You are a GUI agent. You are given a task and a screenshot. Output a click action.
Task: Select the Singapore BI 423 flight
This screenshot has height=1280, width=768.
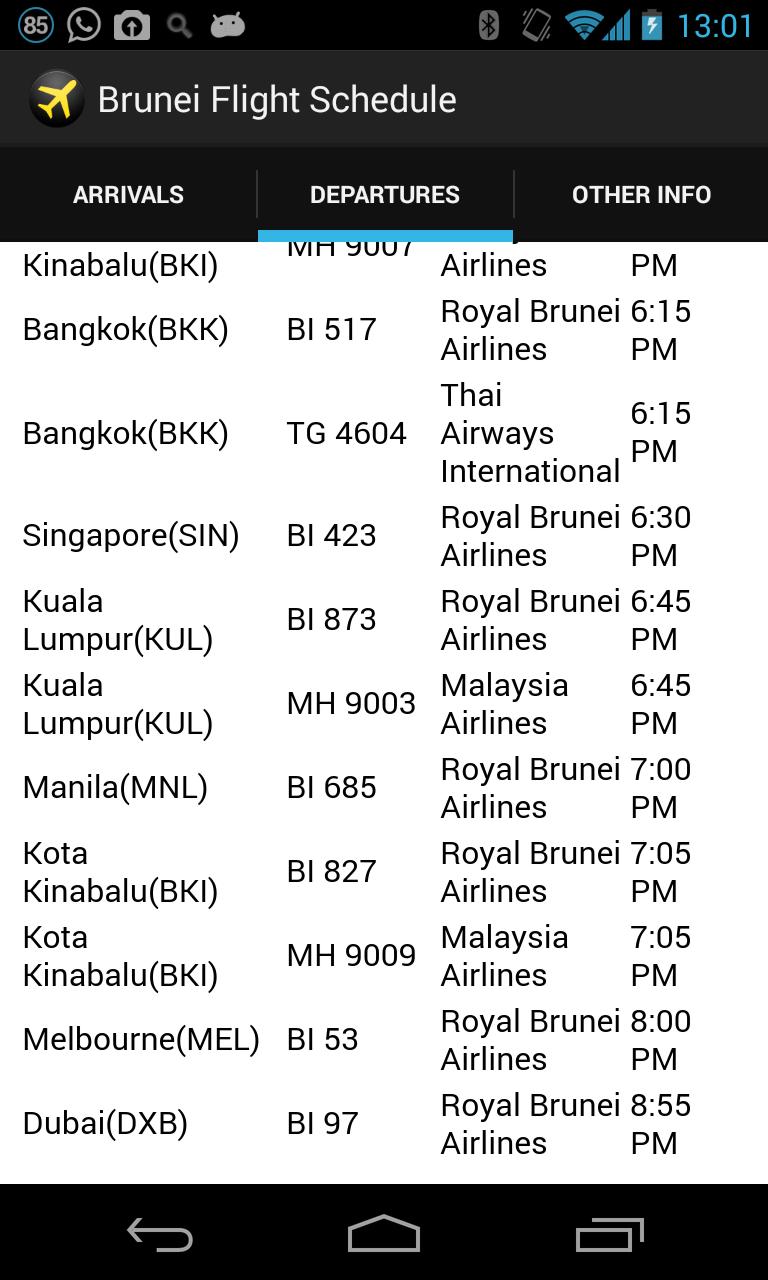click(384, 535)
